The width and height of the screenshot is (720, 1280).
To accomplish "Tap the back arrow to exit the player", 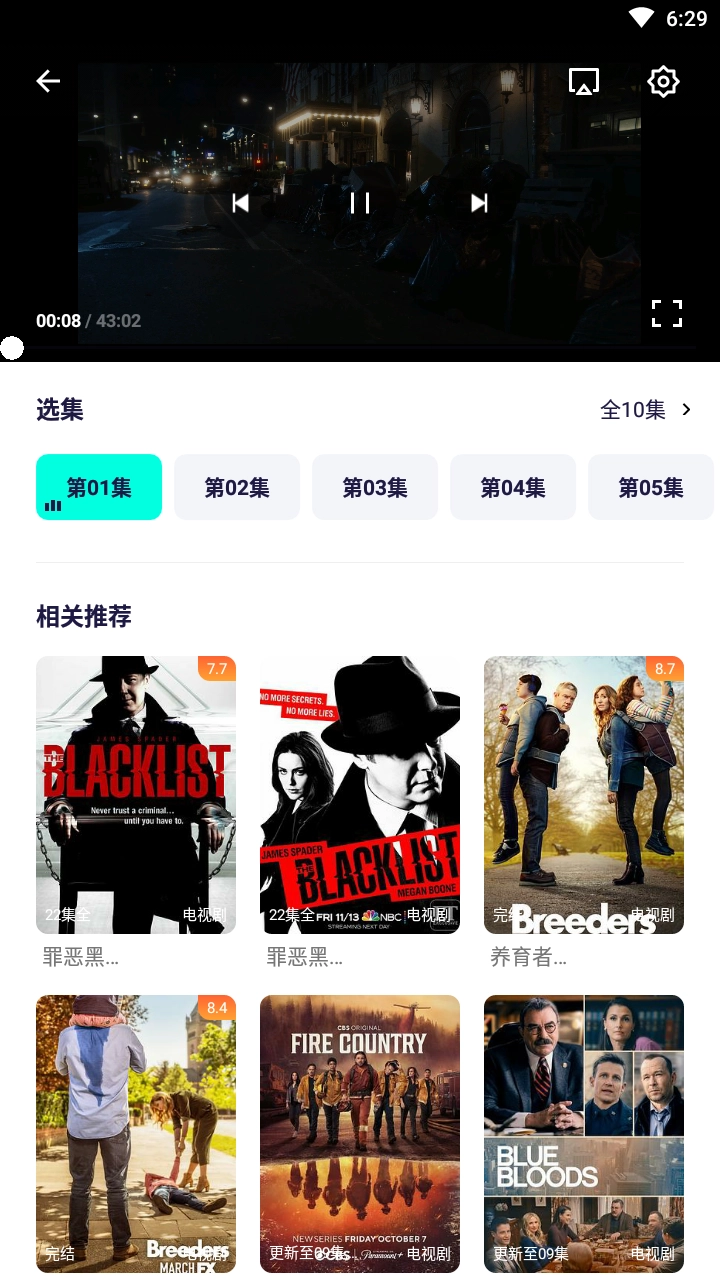I will point(47,81).
